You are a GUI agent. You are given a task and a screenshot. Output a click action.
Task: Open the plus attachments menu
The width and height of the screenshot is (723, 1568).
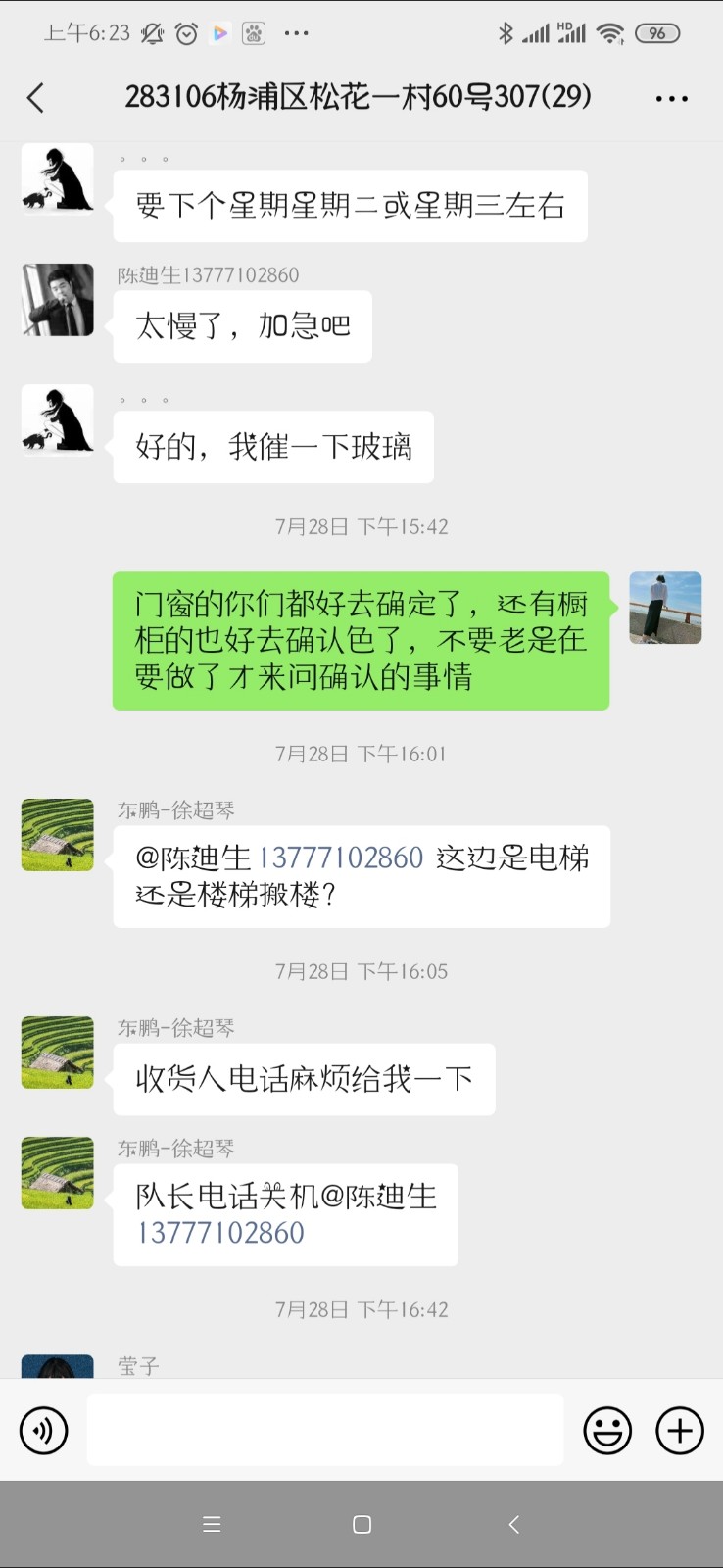tap(680, 1431)
